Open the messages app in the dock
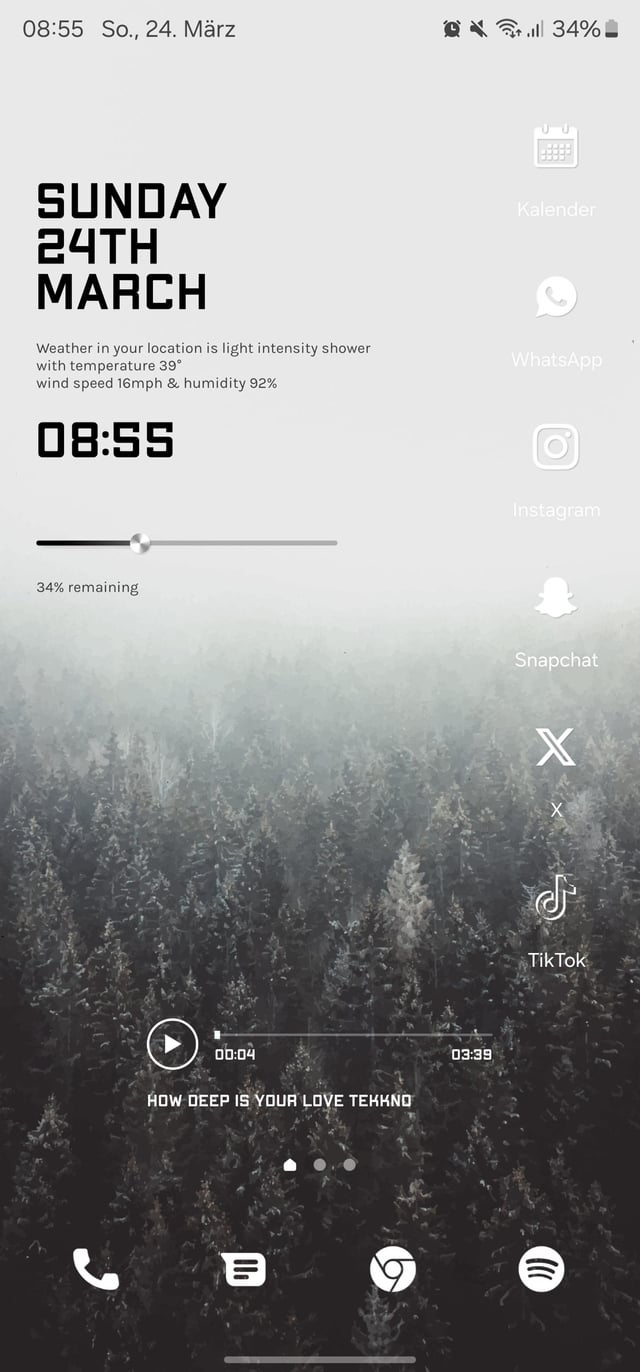Screen dimensions: 640x1372 (244, 1270)
